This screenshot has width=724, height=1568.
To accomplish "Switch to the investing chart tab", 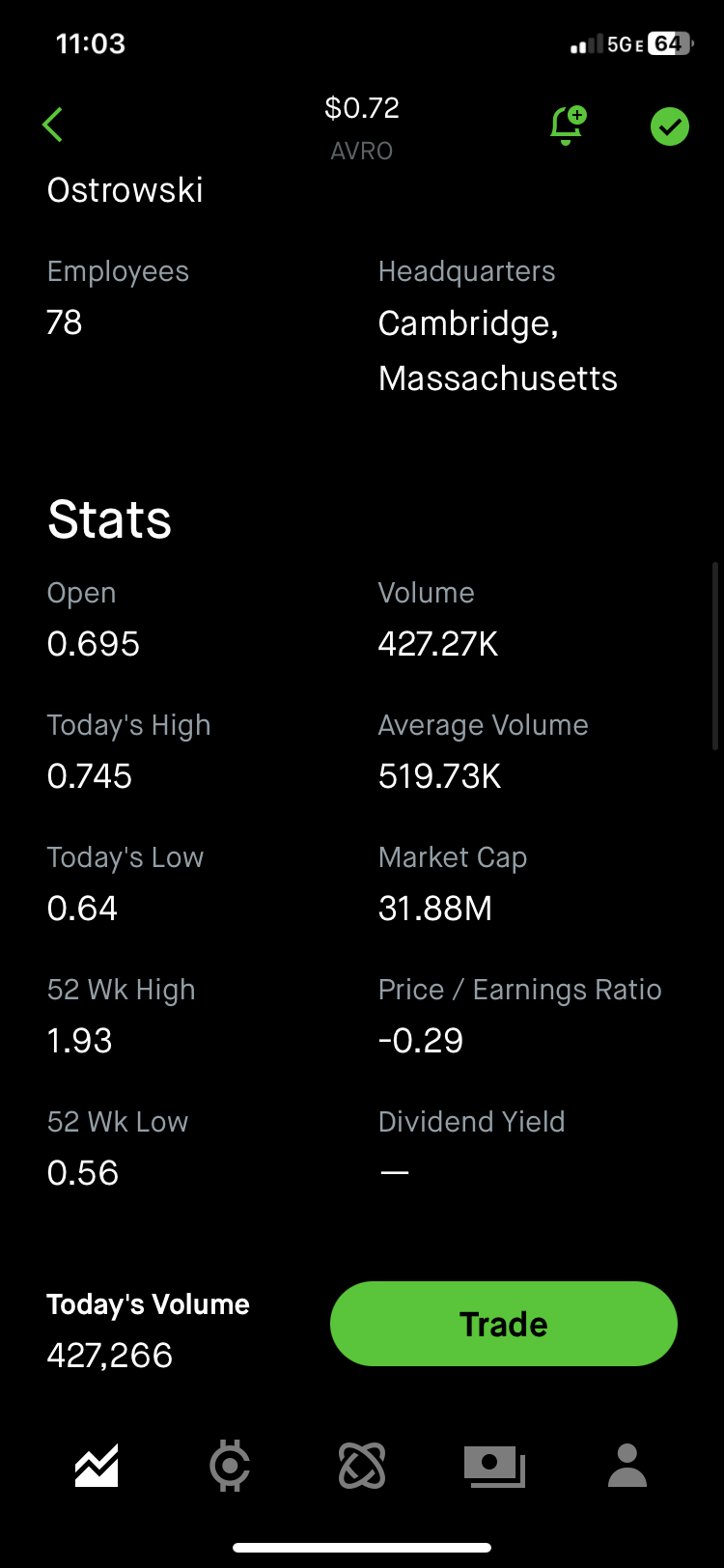I will 97,1466.
